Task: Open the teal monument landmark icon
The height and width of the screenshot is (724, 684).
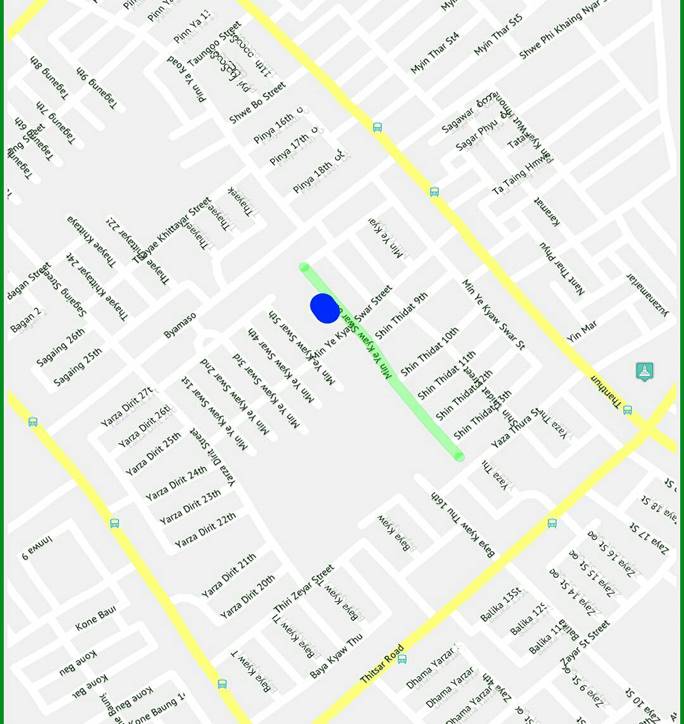Action: point(645,372)
